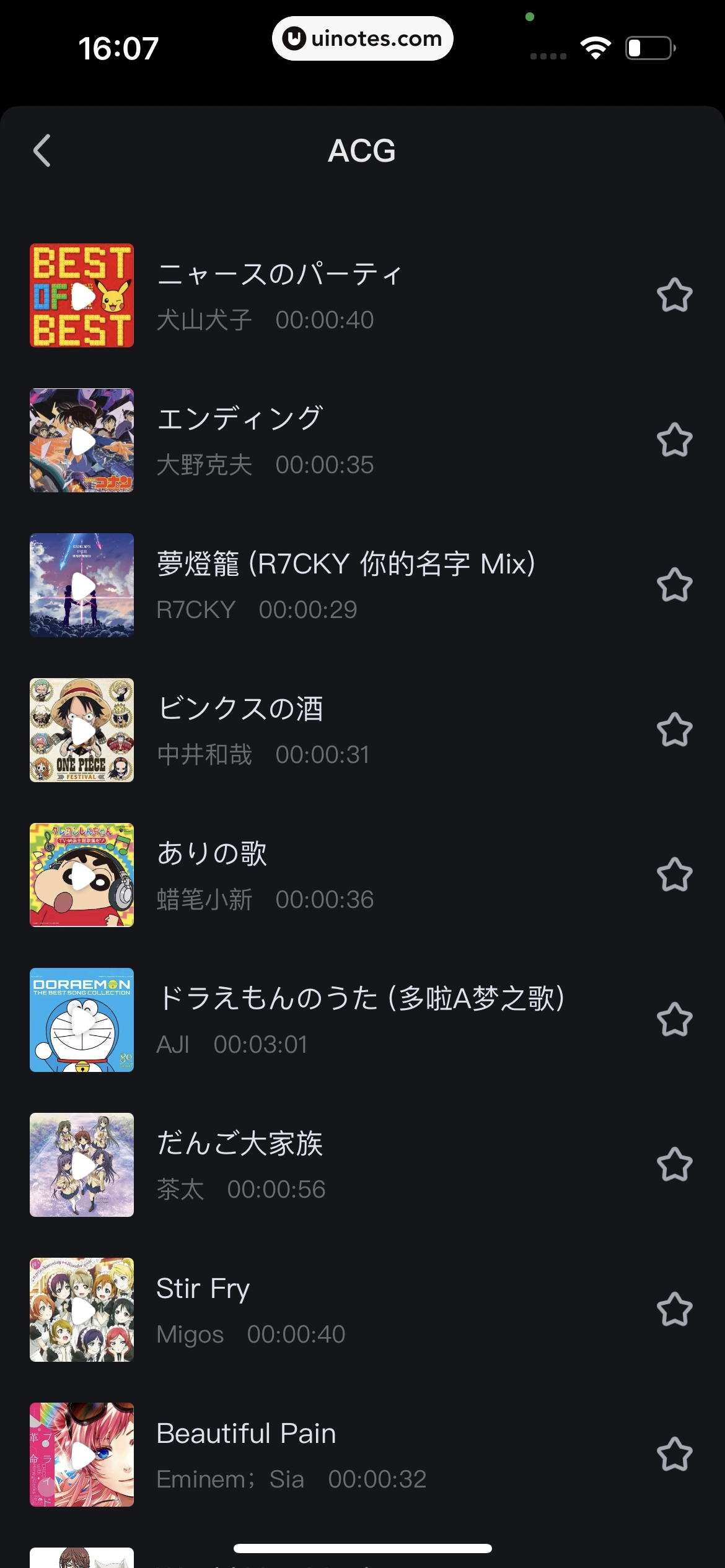This screenshot has height=1568, width=725.
Task: Play ドラえもんのうた from its cover
Action: click(82, 1020)
